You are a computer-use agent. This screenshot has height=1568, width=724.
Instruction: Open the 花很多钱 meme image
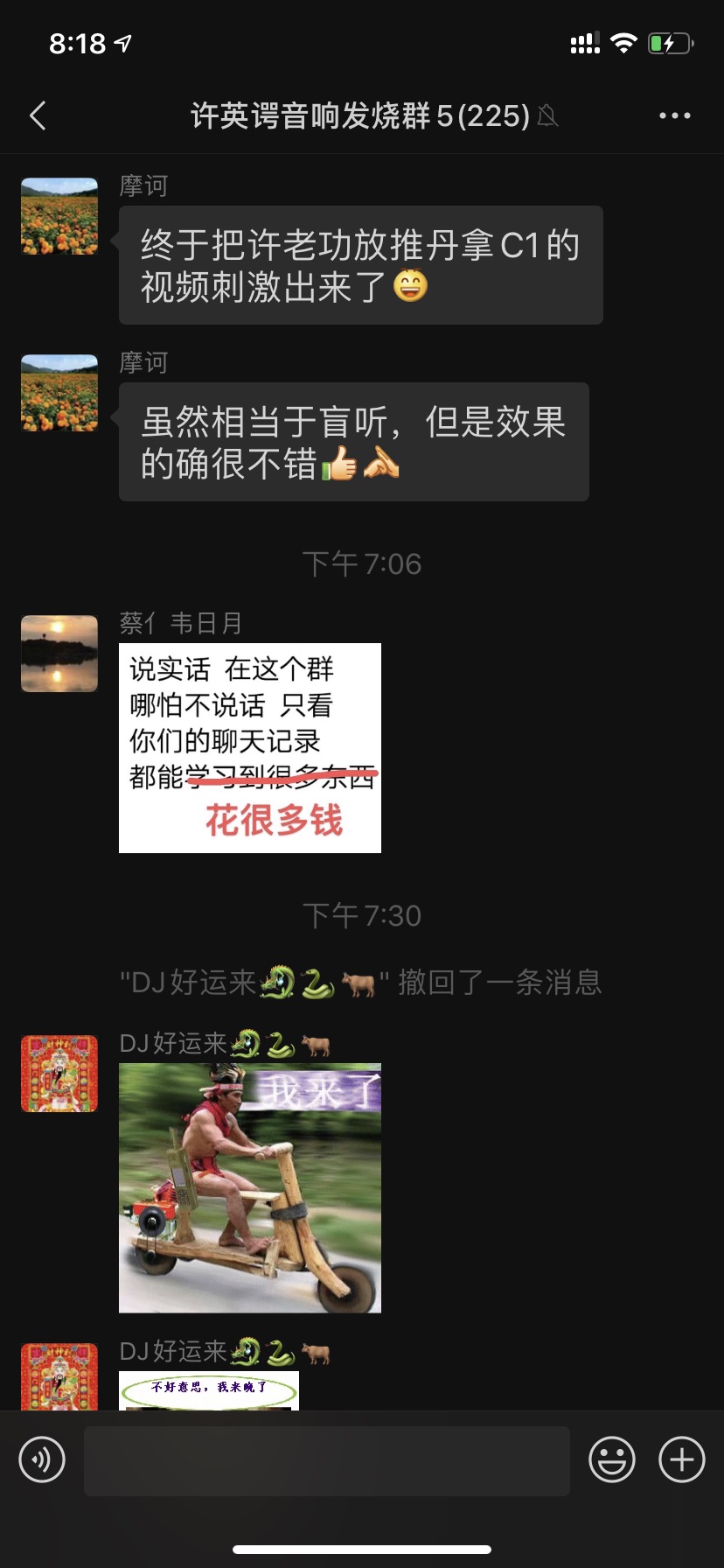250,748
